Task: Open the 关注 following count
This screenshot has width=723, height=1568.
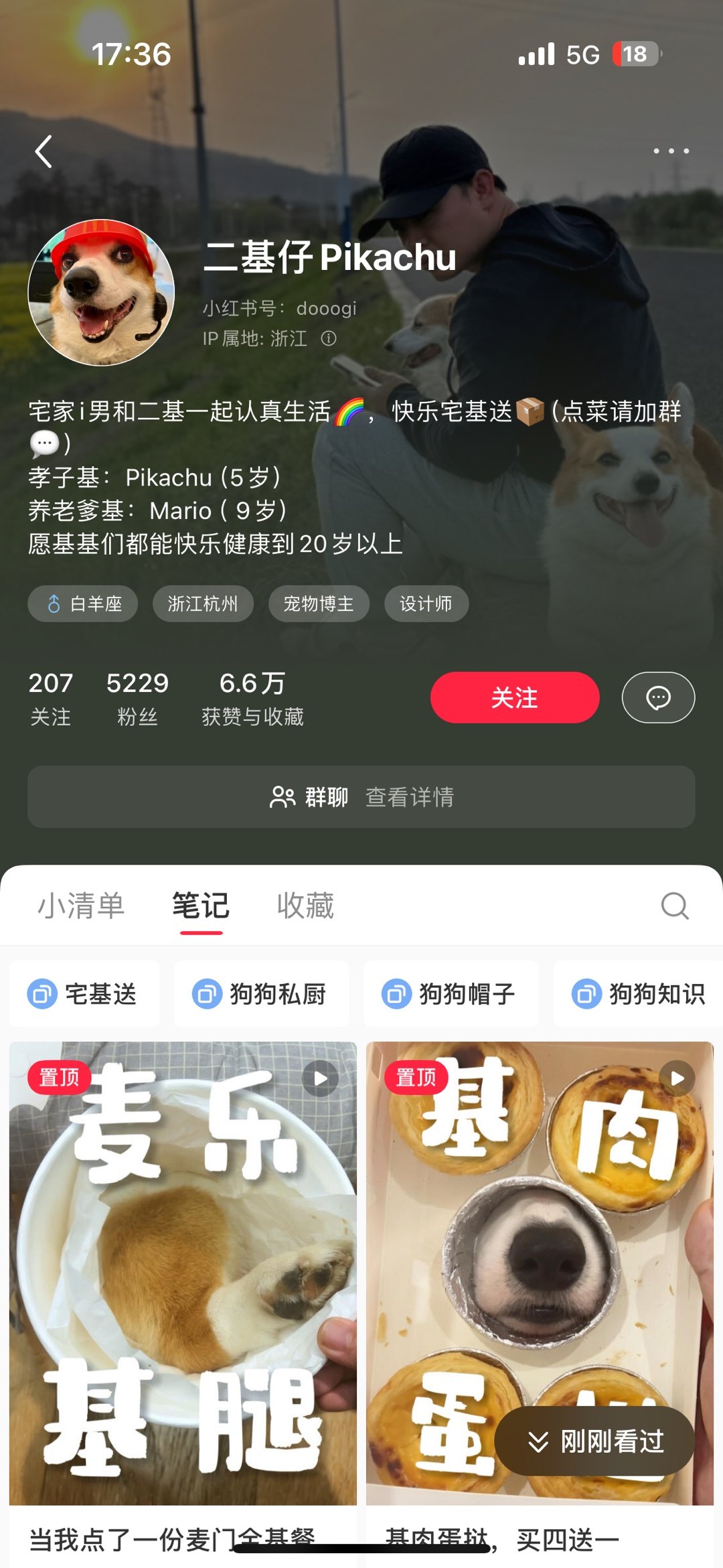Action: (x=51, y=698)
